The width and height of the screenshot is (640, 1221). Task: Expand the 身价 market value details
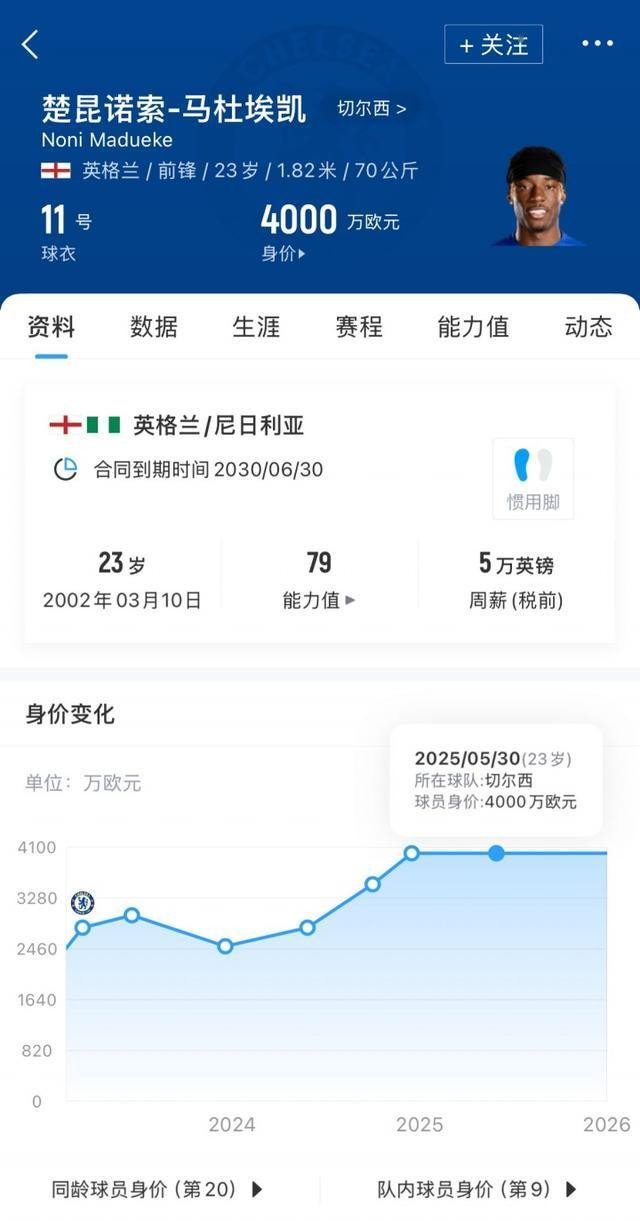(x=284, y=254)
